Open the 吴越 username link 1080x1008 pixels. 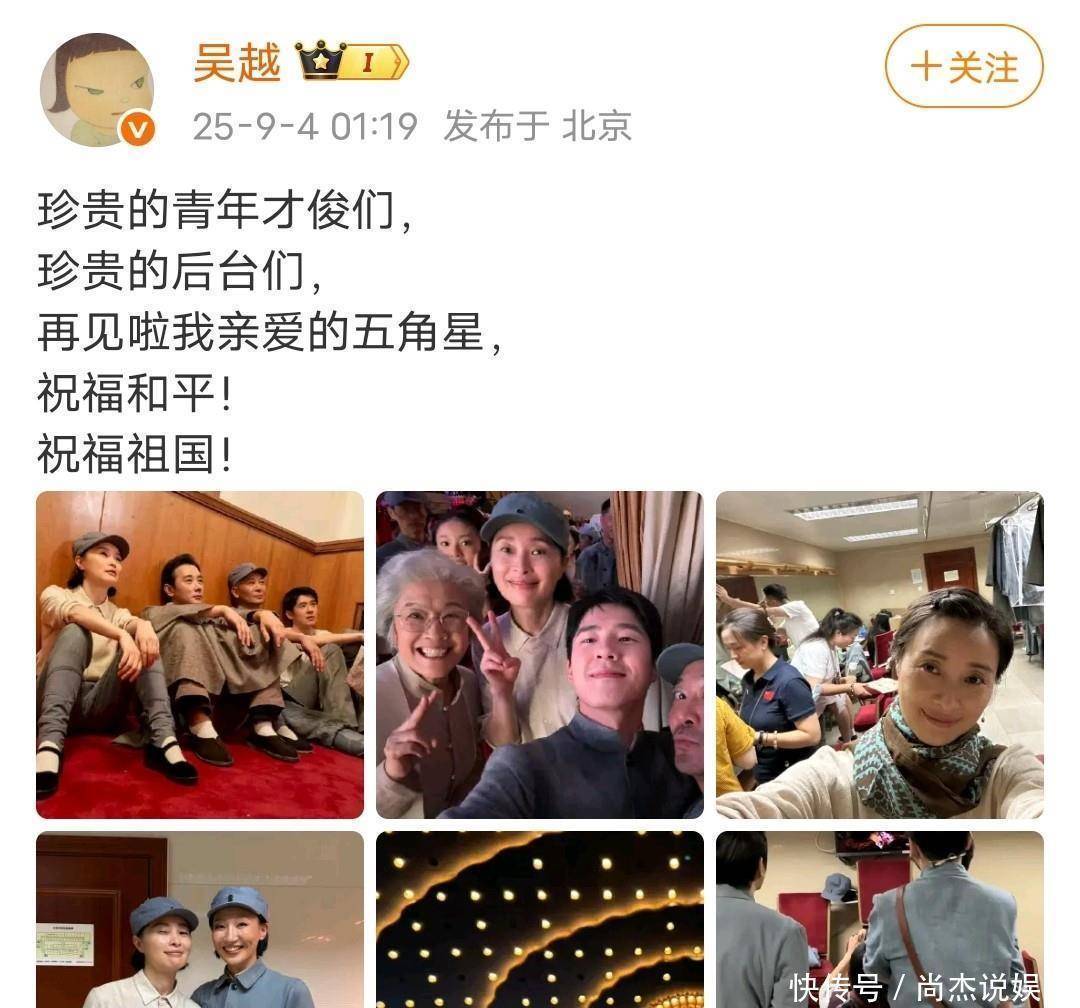click(x=237, y=62)
